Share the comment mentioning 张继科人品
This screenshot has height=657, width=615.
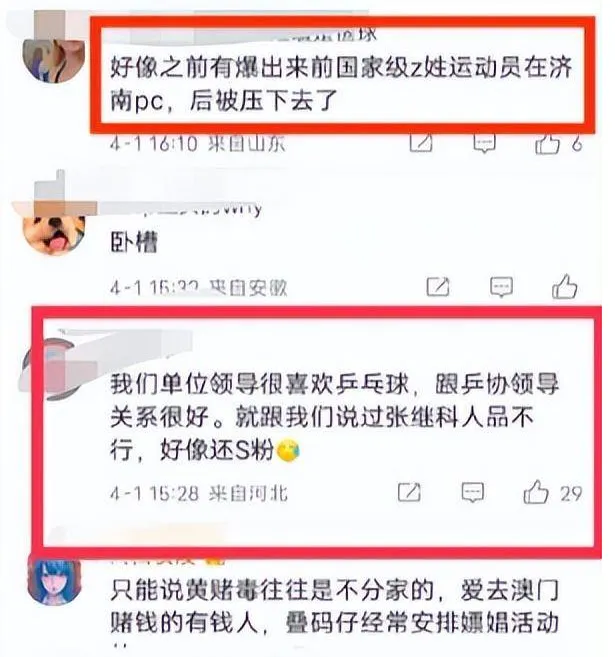(409, 492)
